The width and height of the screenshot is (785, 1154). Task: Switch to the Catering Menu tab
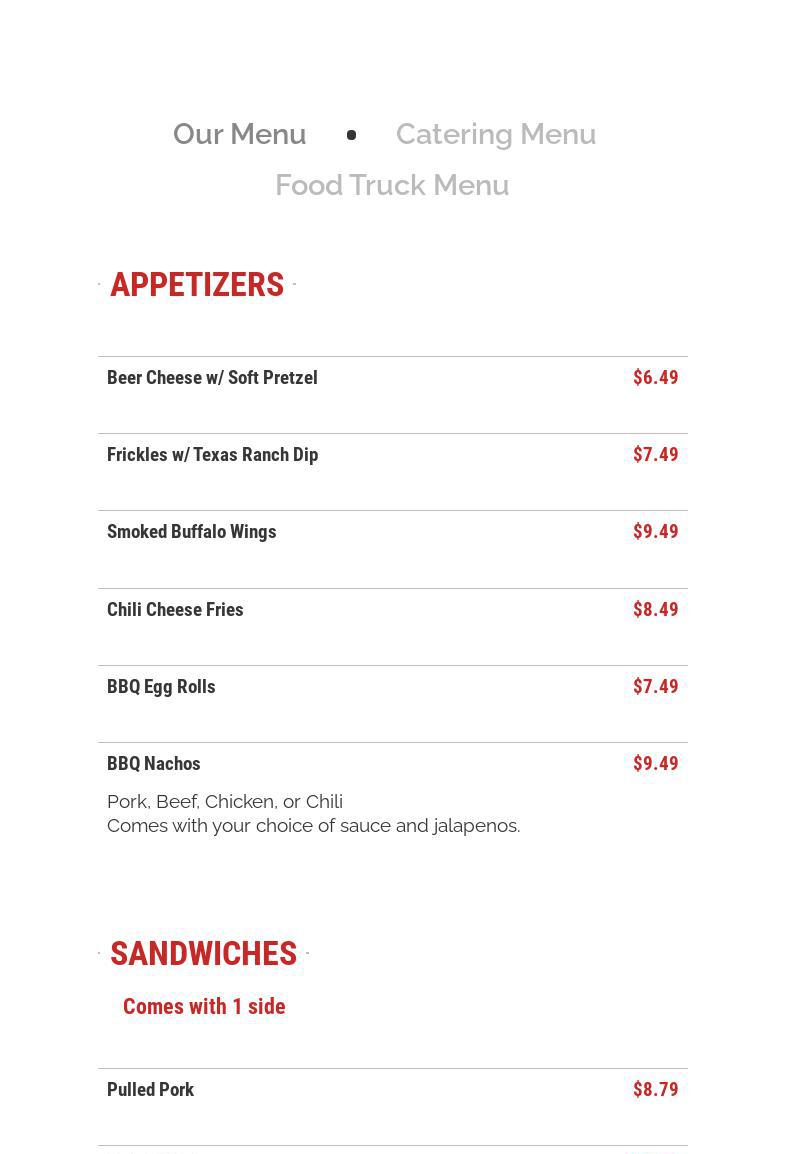(x=495, y=134)
